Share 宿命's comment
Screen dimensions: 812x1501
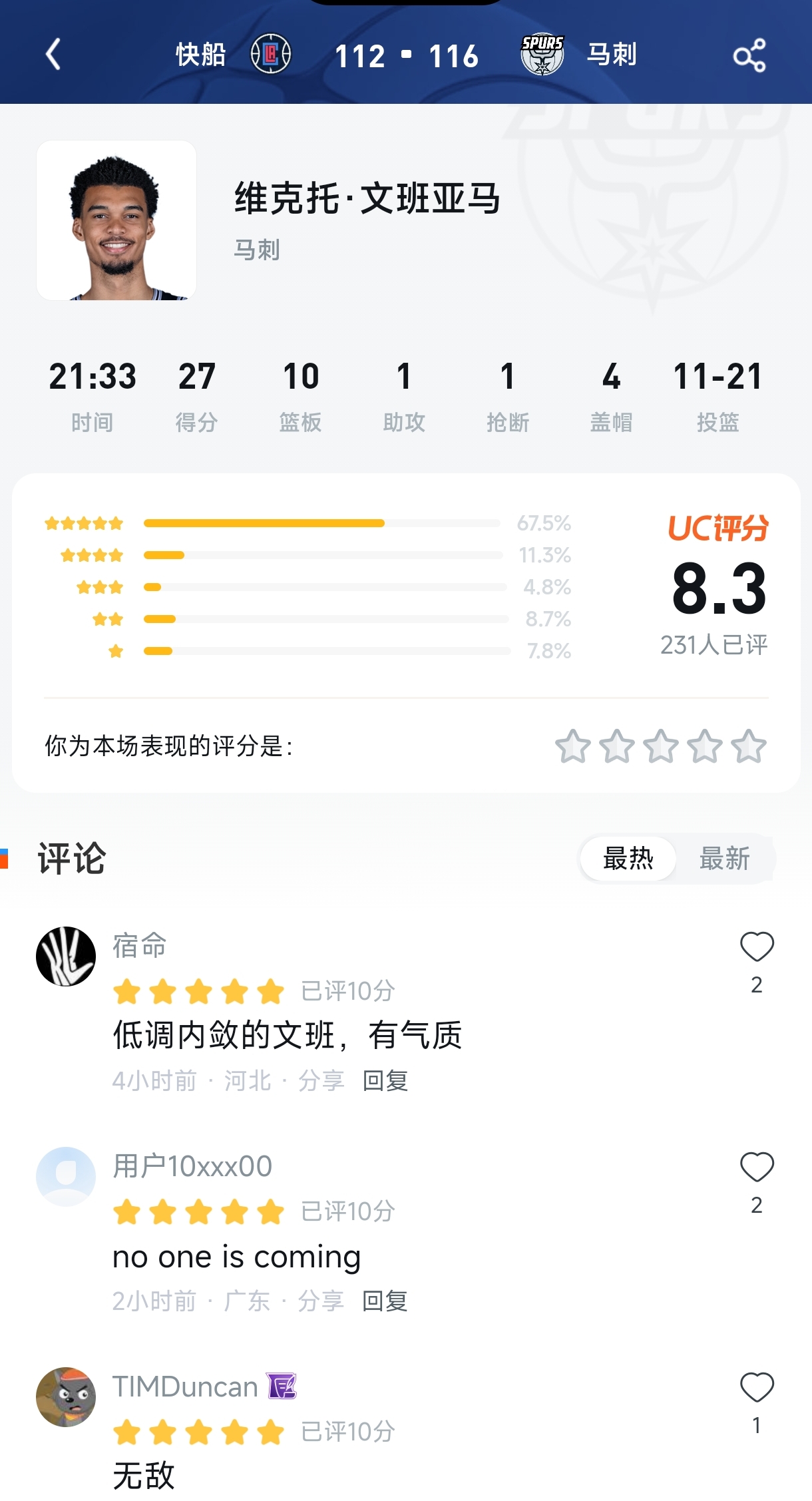pyautogui.click(x=321, y=1080)
